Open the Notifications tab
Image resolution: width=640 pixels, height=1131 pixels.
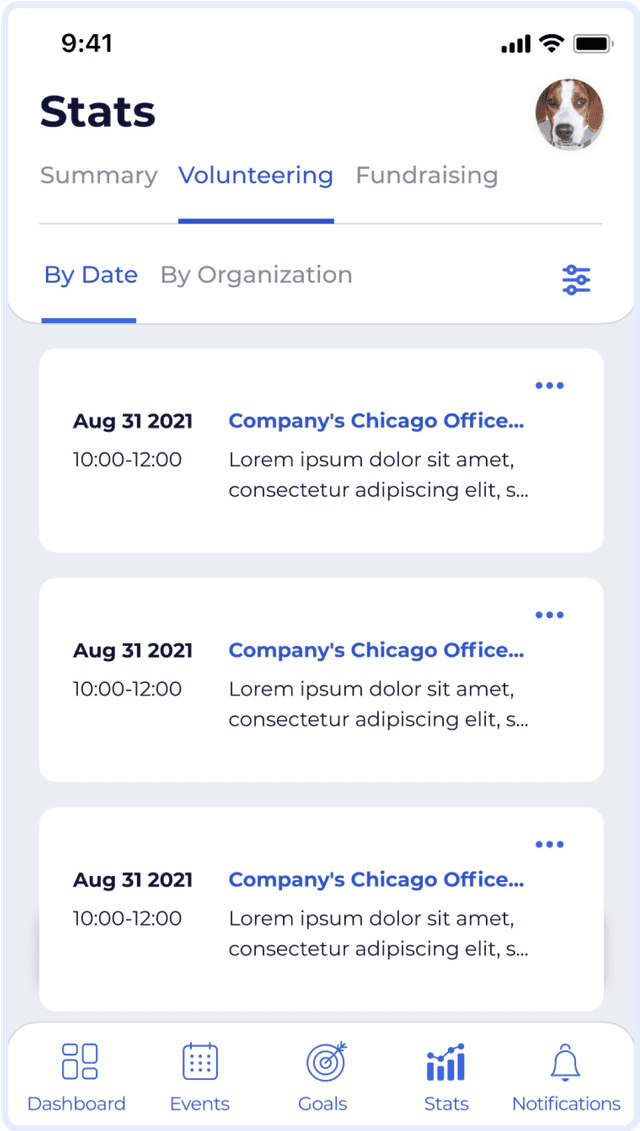pos(566,1077)
